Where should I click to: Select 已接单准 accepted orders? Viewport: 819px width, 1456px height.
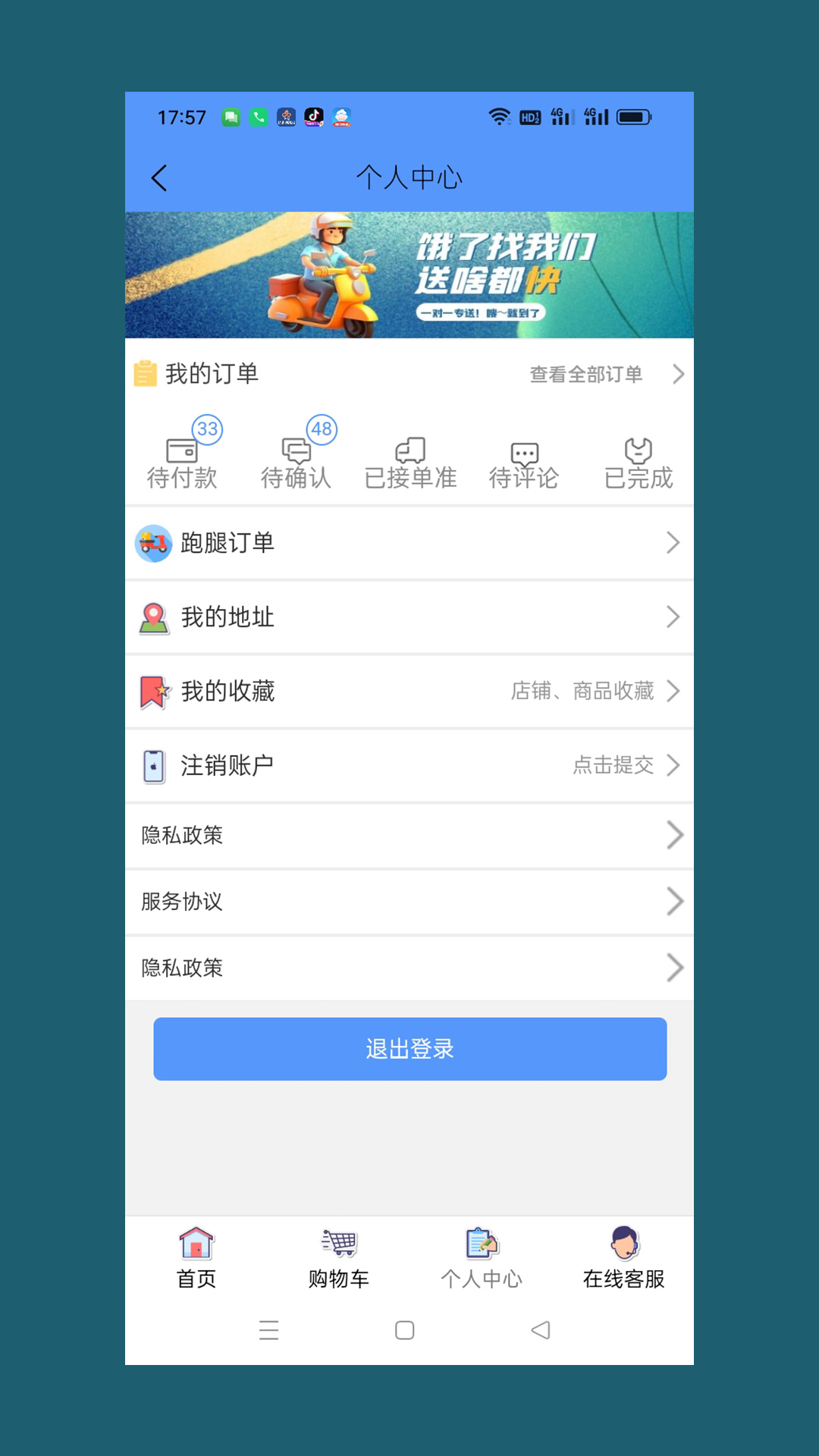pyautogui.click(x=410, y=463)
